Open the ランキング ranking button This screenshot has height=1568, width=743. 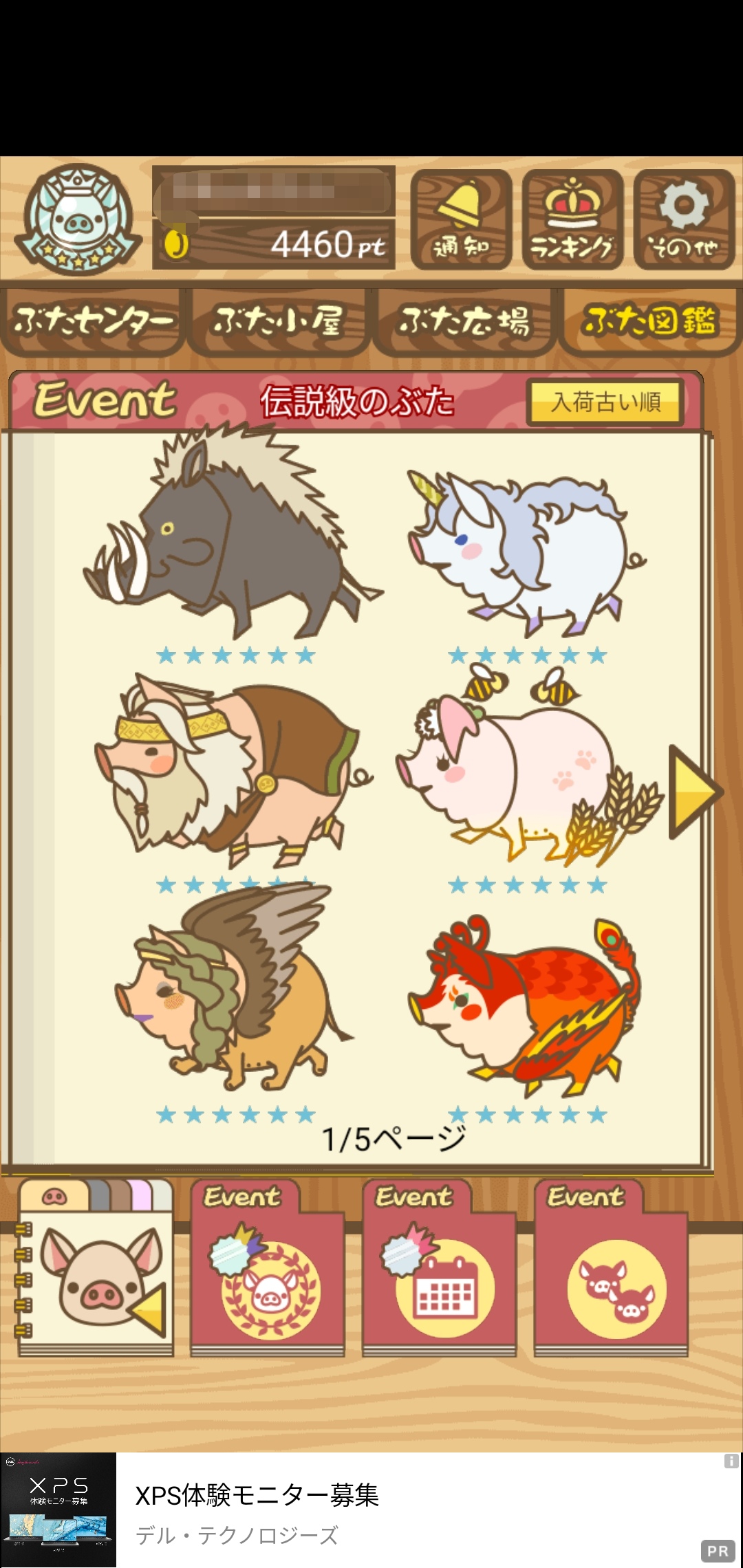(x=572, y=219)
